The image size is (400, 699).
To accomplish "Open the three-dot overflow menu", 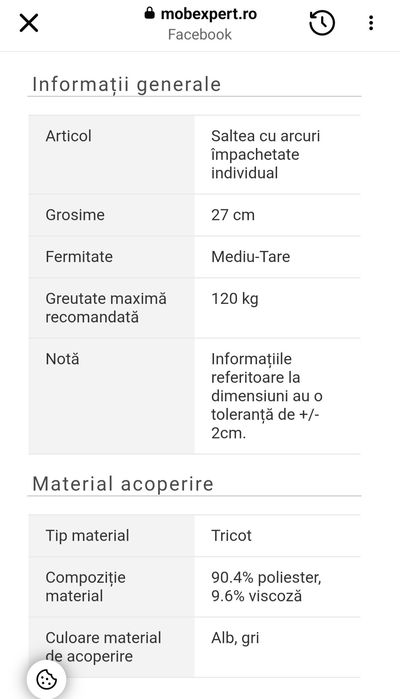I will 371,23.
